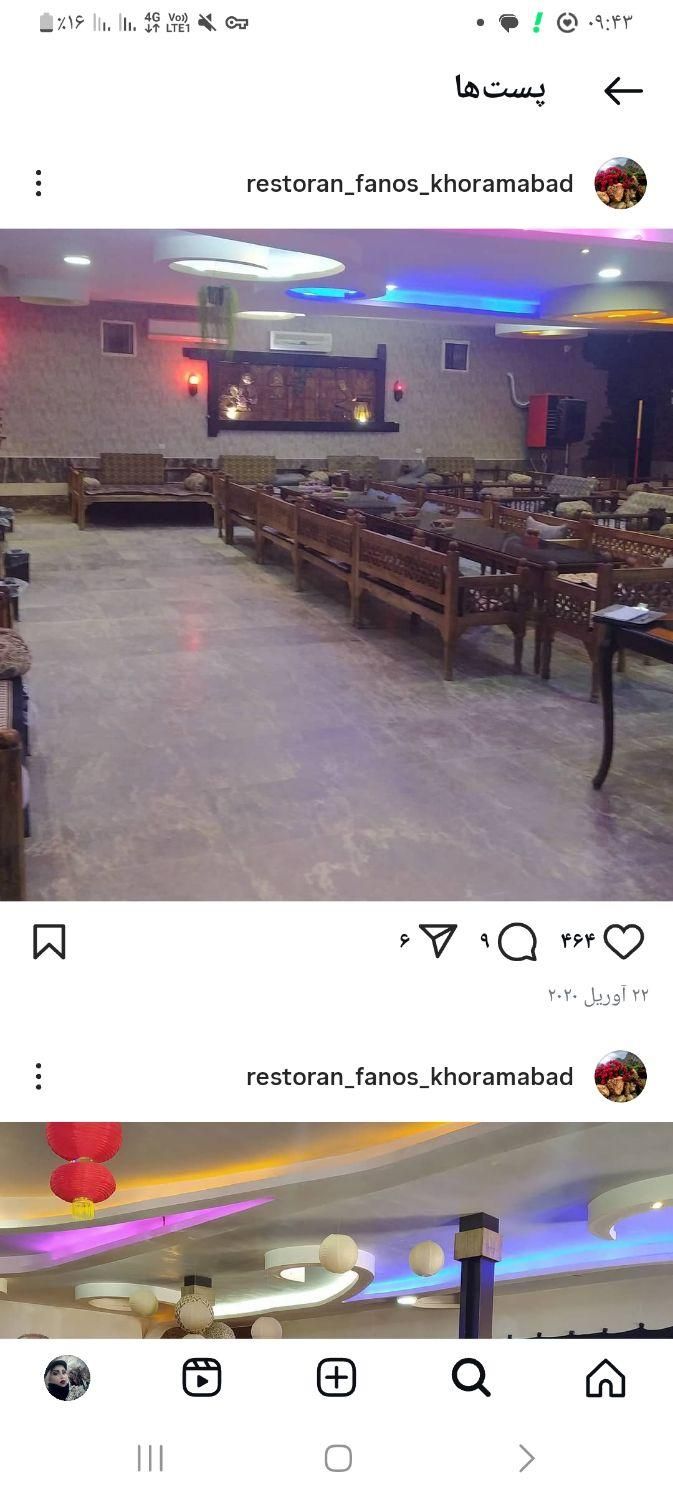Open the options menu of the second post
673x1500 pixels.
38,1077
